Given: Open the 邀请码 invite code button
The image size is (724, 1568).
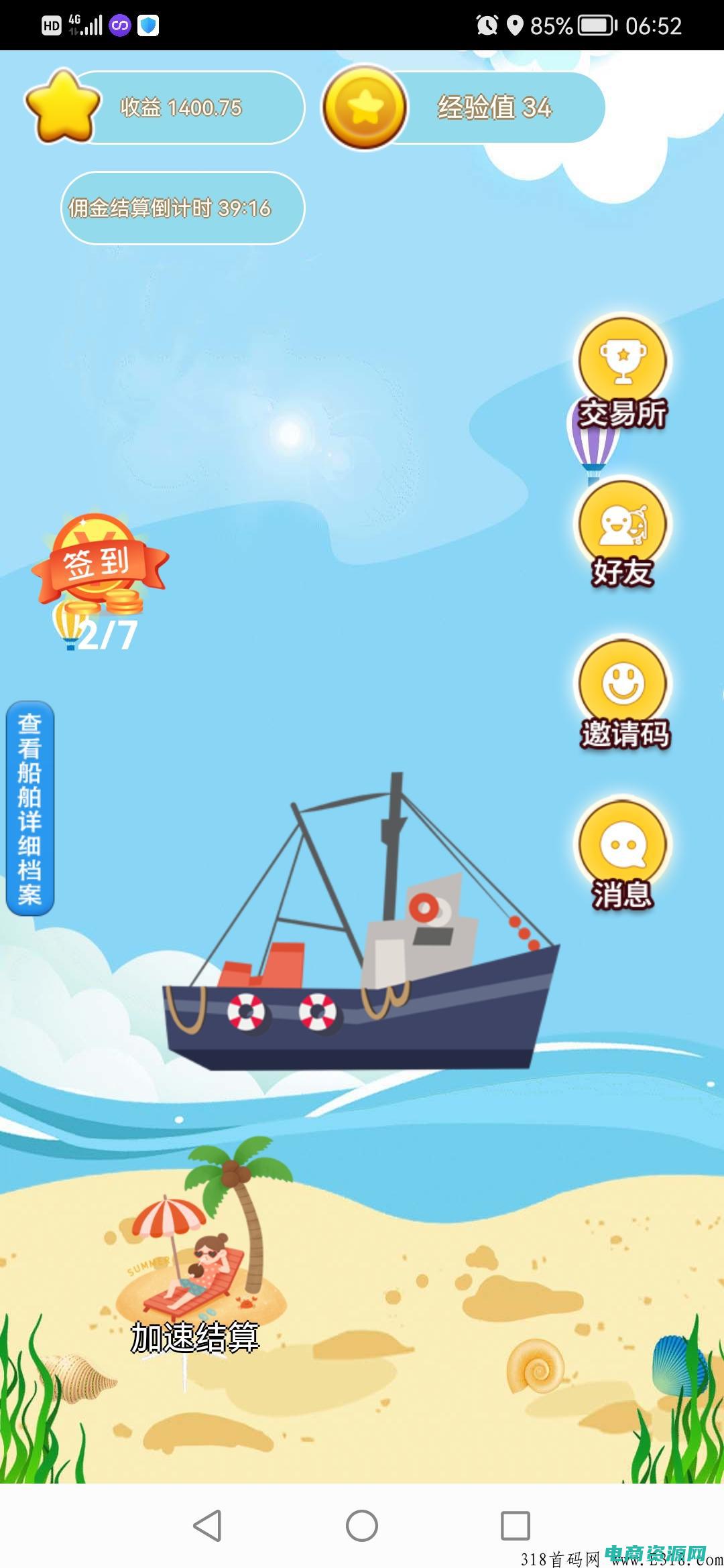Looking at the screenshot, I should click(623, 693).
